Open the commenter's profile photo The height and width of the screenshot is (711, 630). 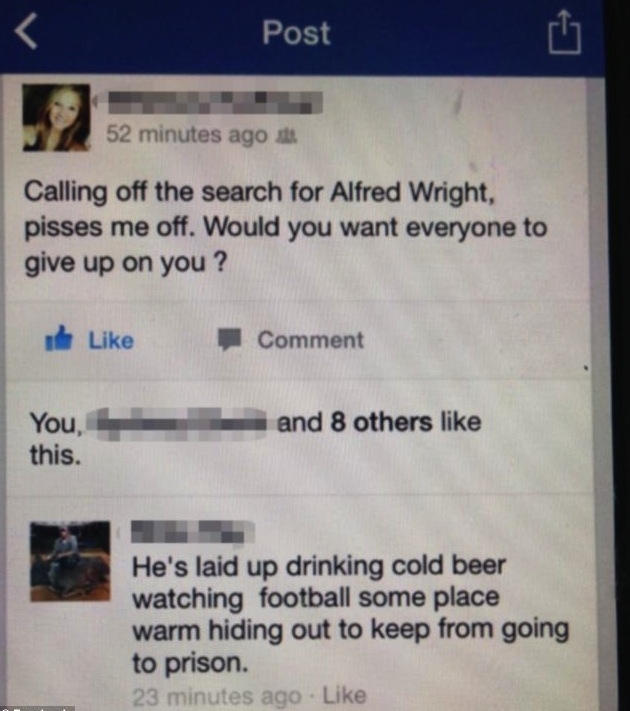(x=69, y=560)
